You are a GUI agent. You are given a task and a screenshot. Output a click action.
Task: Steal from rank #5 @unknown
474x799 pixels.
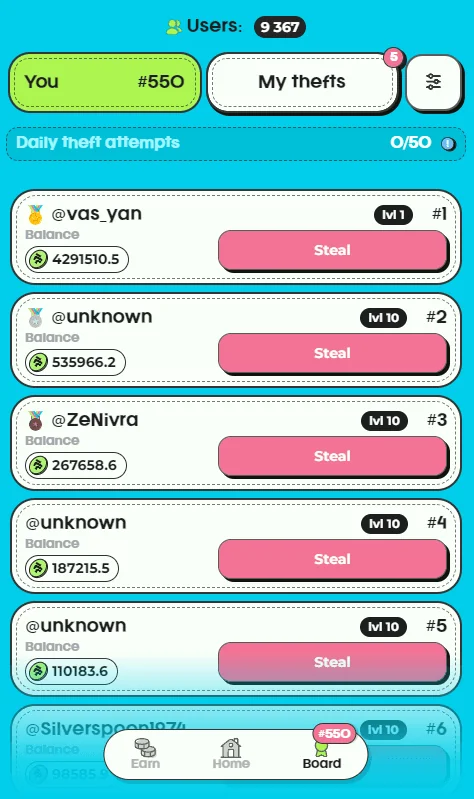click(x=333, y=662)
